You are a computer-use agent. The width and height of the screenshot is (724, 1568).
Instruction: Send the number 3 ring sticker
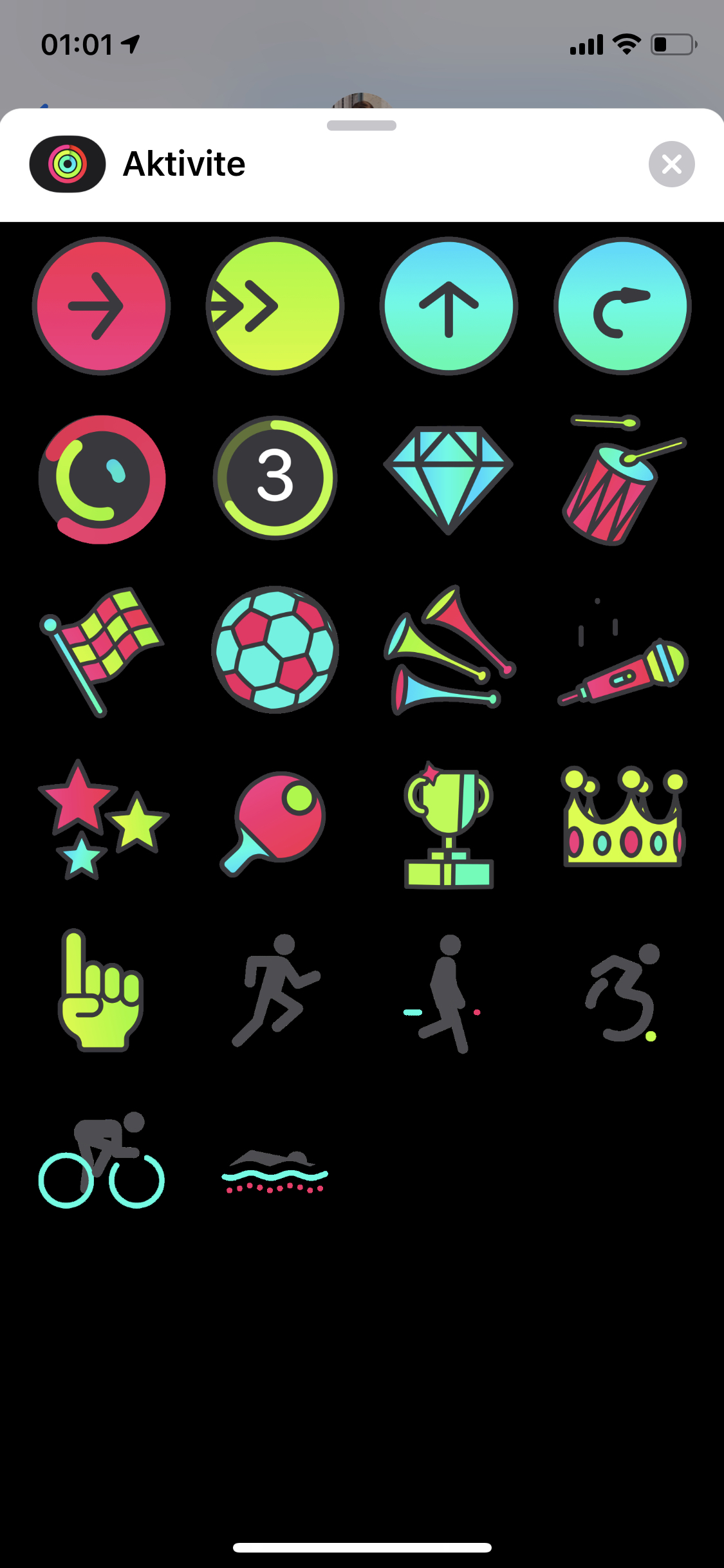[275, 478]
